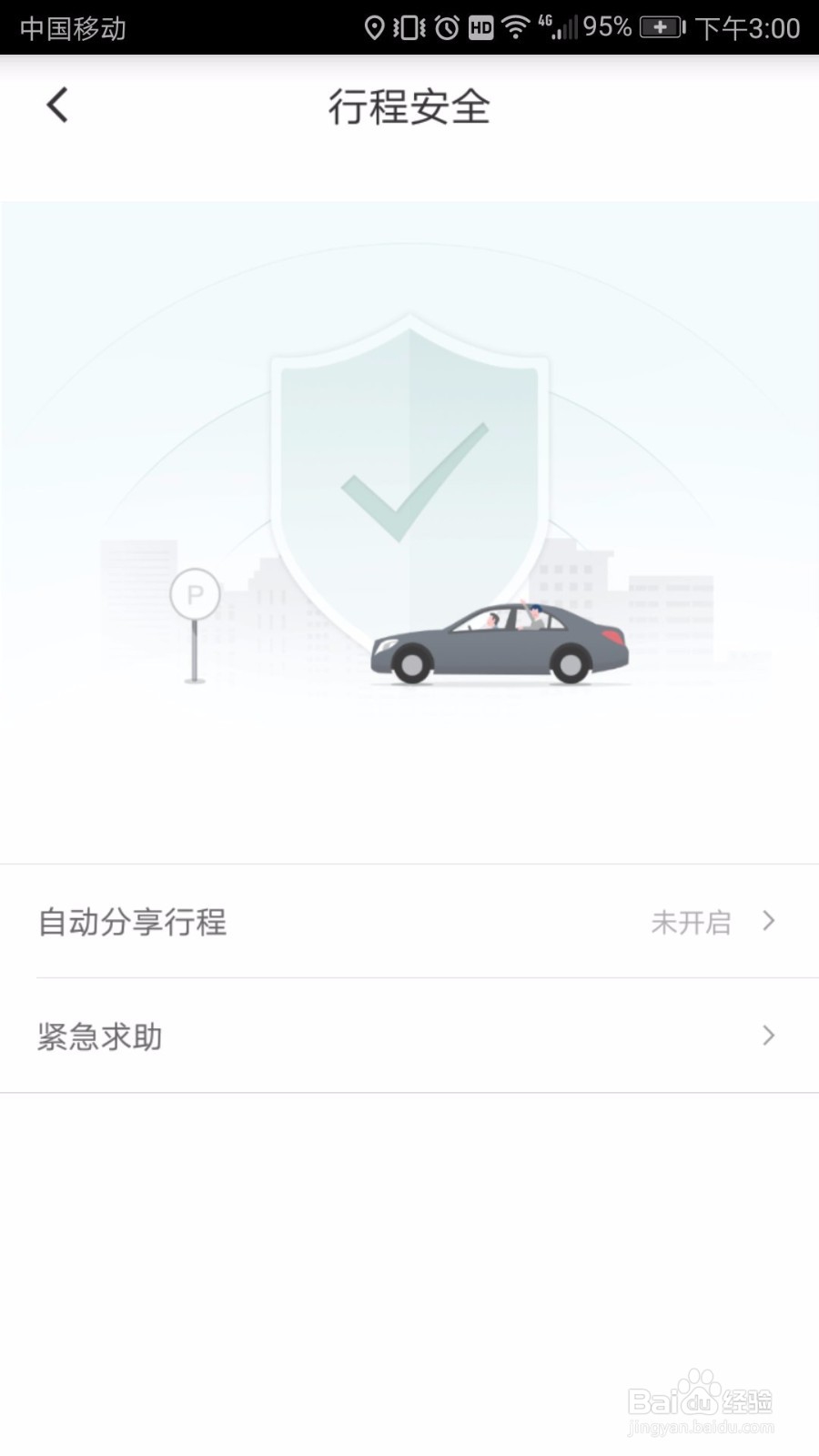Open 紧急求助 emergency help option

pos(409,1036)
